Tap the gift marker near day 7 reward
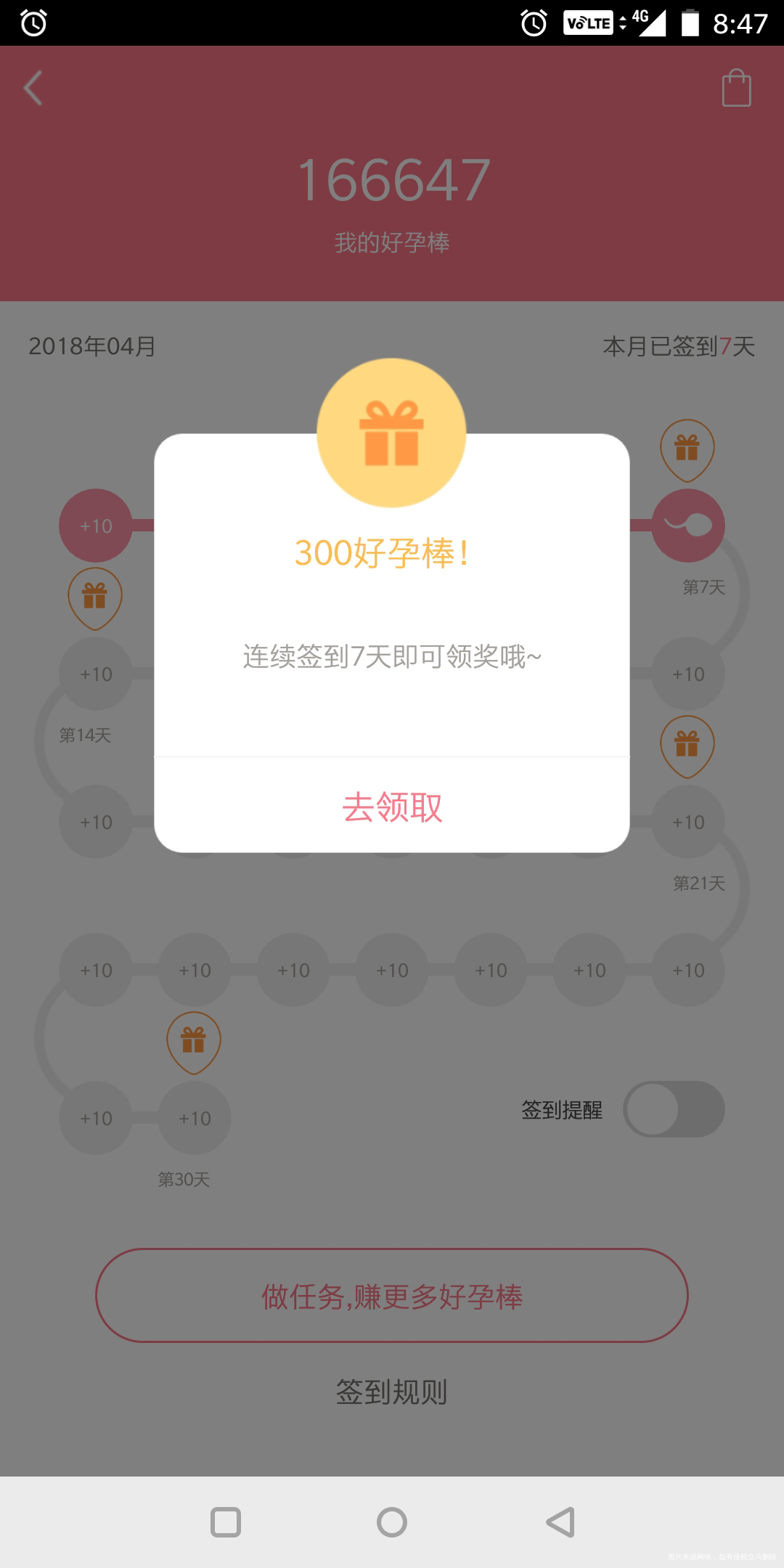The image size is (784, 1568). (x=687, y=449)
